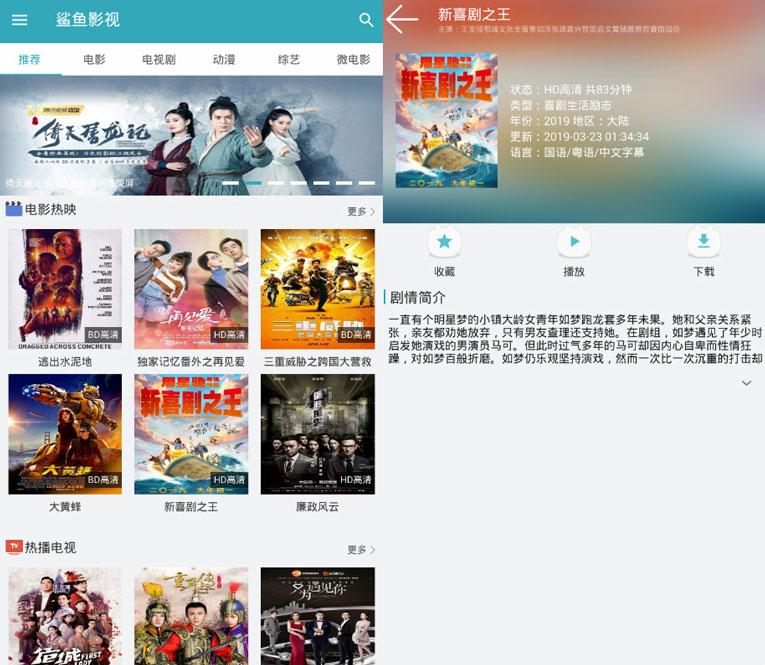This screenshot has width=765, height=665.
Task: Go back with the arrow beside 新喜剧之王
Action: pyautogui.click(x=402, y=18)
